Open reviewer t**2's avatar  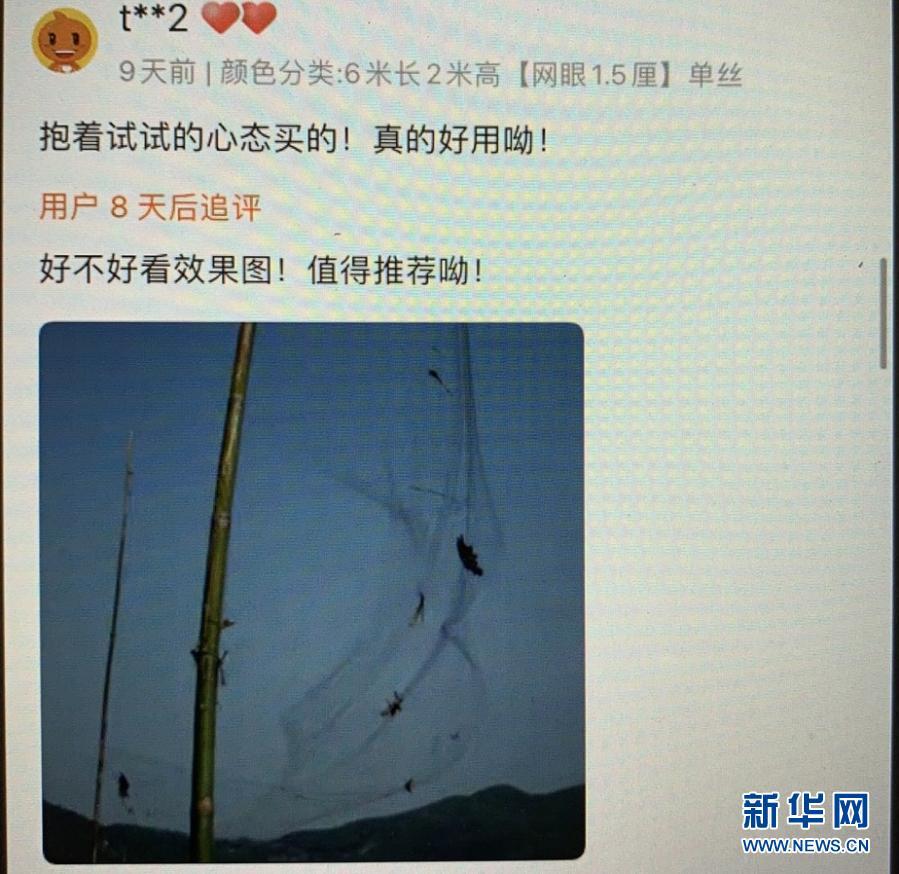point(66,40)
